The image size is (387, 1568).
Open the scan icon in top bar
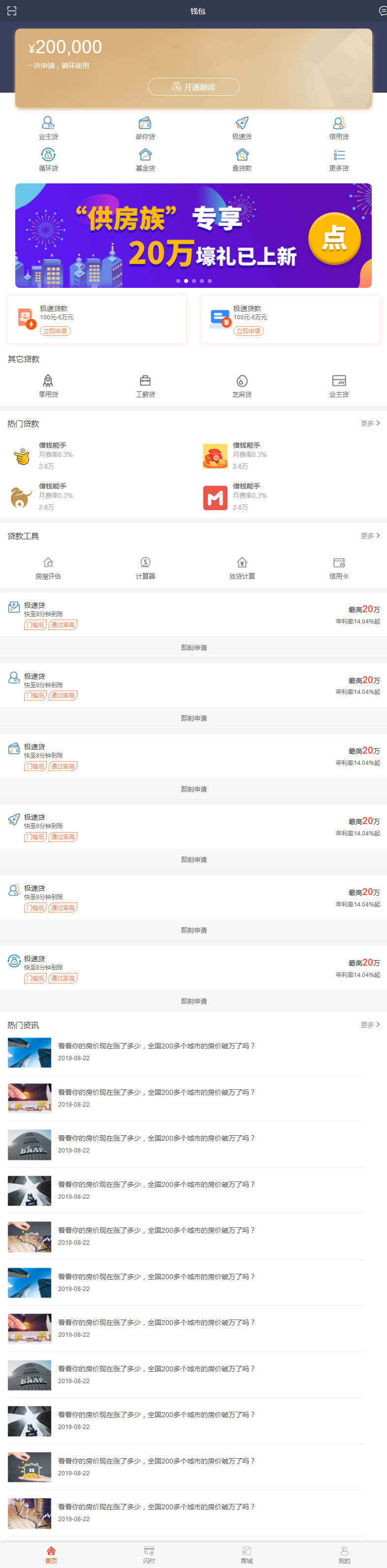11,11
